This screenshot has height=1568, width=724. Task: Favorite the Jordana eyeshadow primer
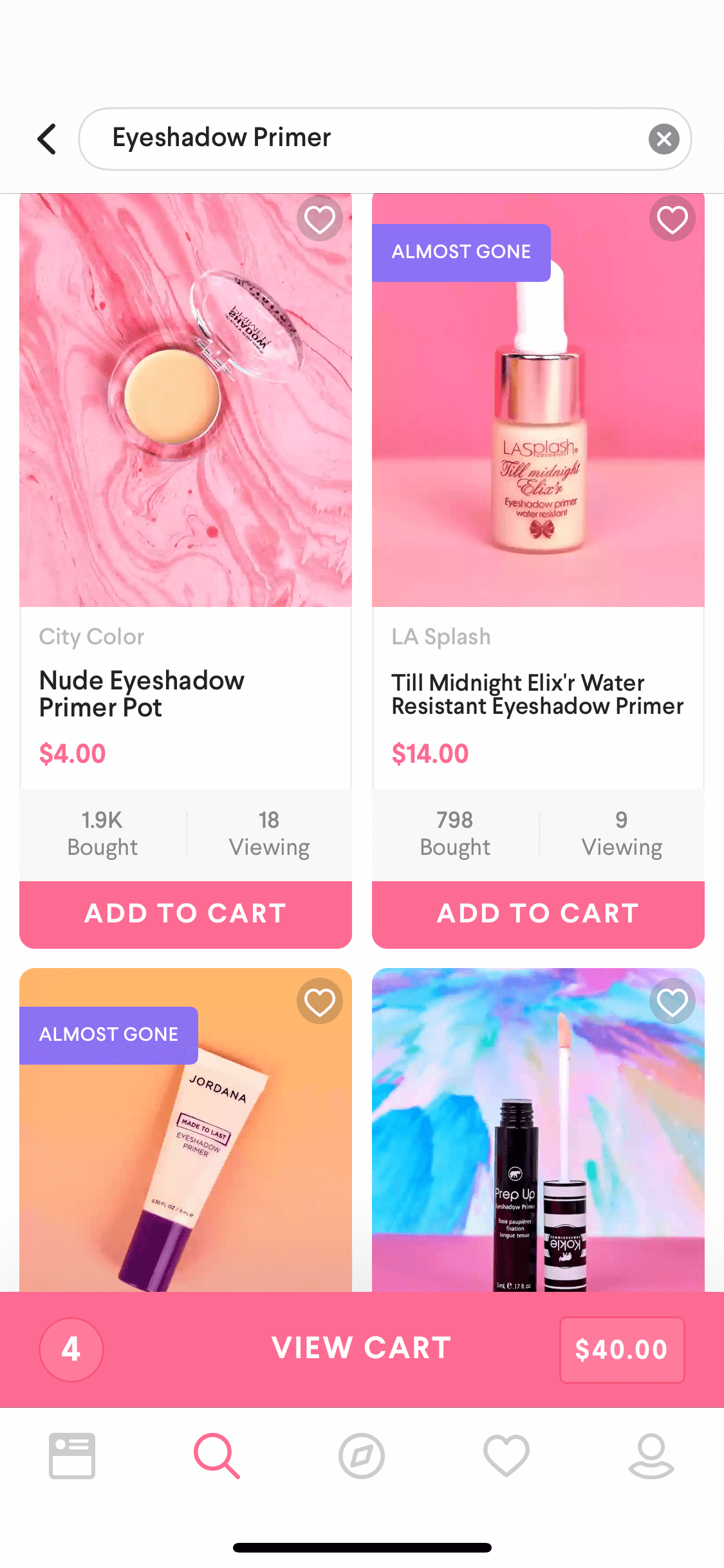319,1002
